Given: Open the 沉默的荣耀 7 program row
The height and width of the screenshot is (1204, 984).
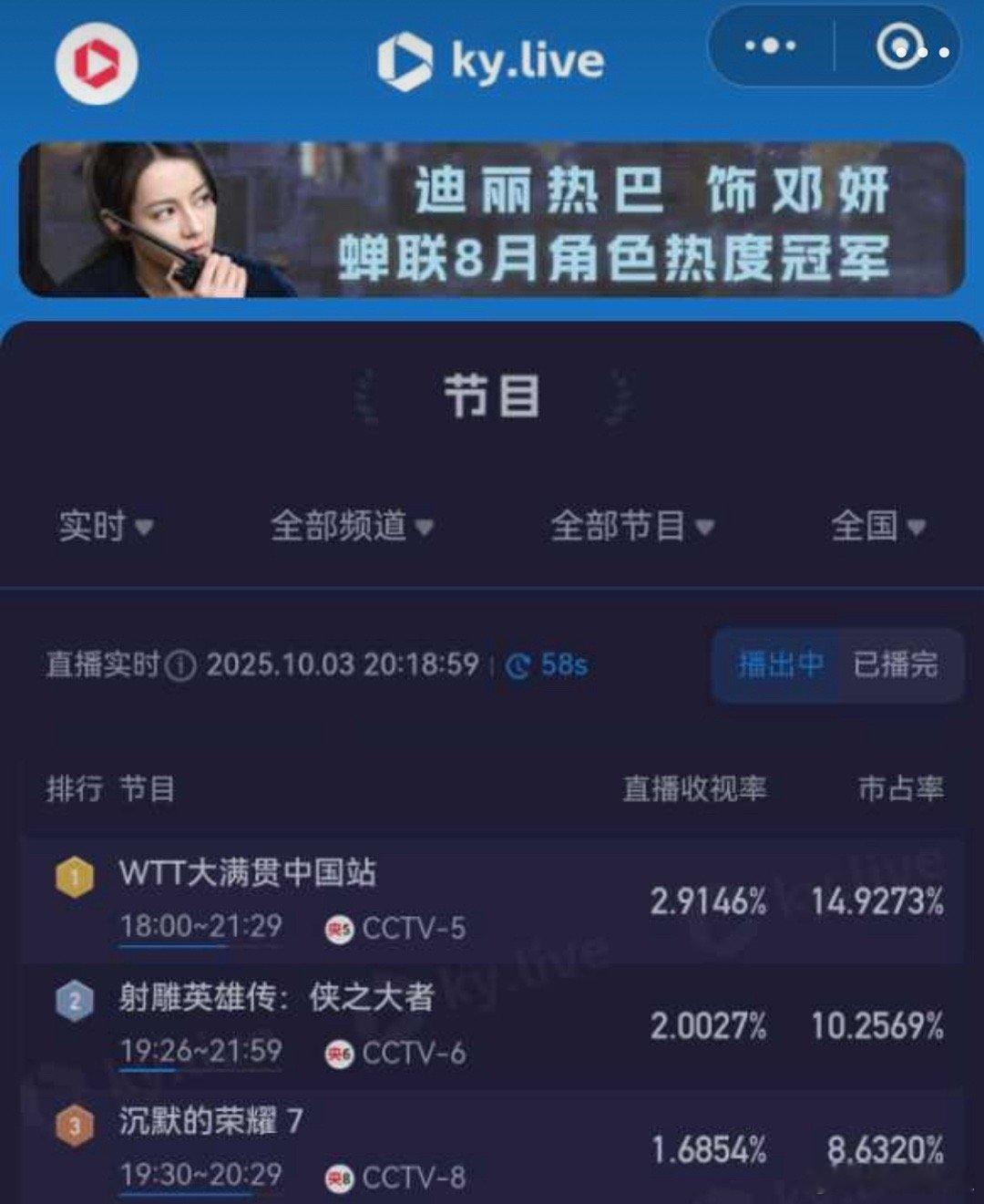Looking at the screenshot, I should (x=492, y=1148).
